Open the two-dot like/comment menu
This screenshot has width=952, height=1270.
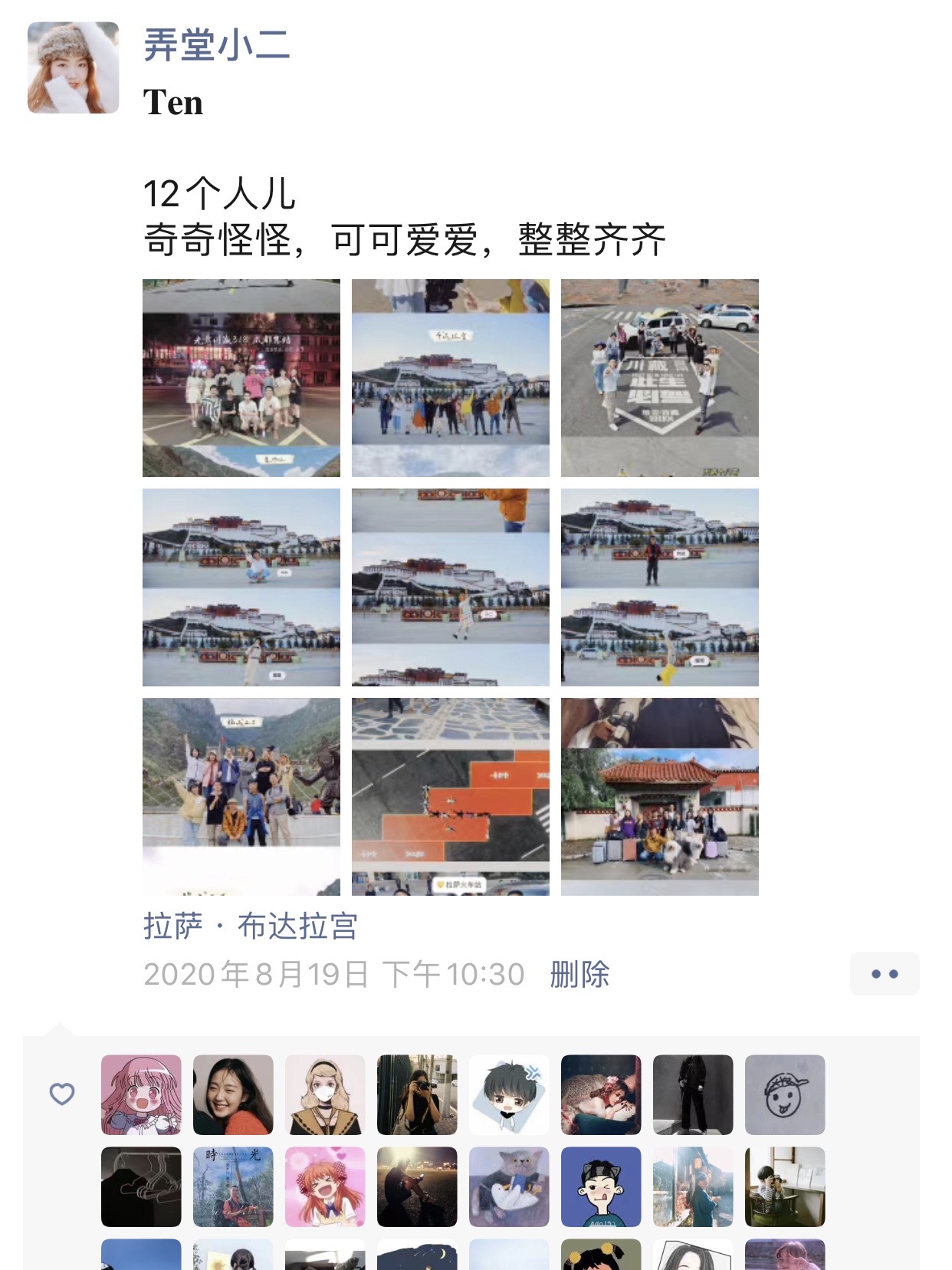(x=885, y=974)
